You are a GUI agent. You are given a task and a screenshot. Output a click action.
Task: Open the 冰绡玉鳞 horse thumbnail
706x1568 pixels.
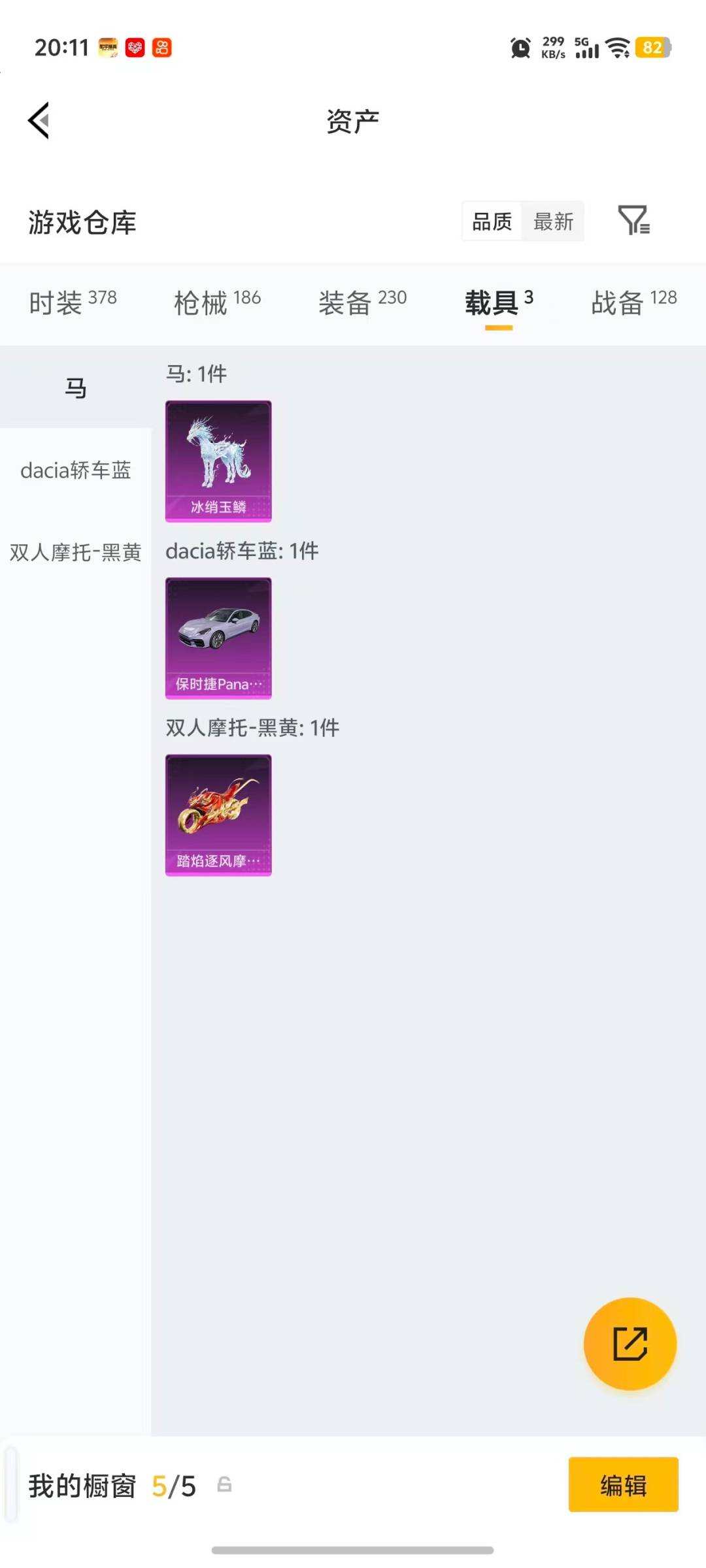pyautogui.click(x=218, y=461)
